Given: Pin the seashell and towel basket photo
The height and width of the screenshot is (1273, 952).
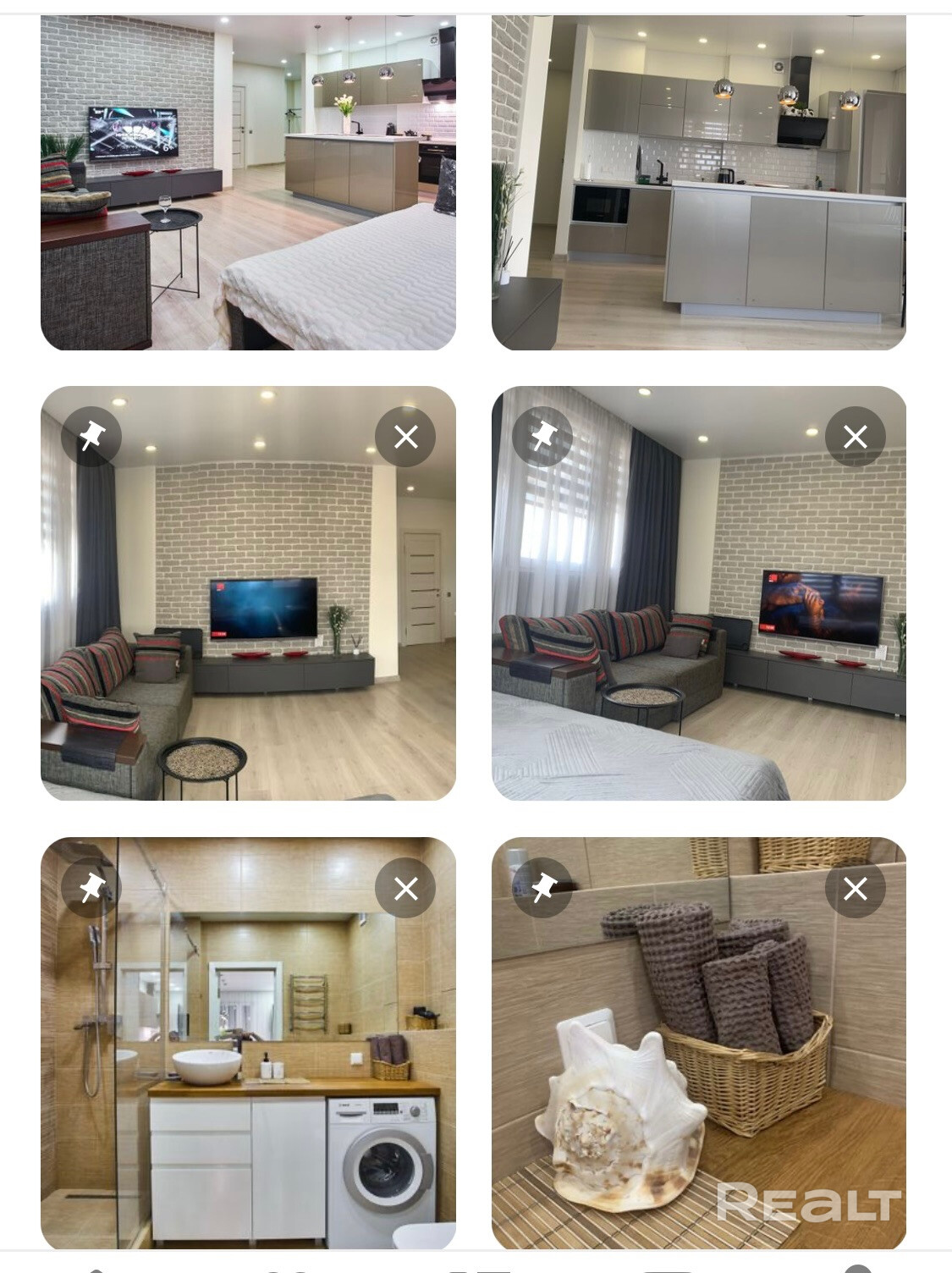Looking at the screenshot, I should (542, 888).
